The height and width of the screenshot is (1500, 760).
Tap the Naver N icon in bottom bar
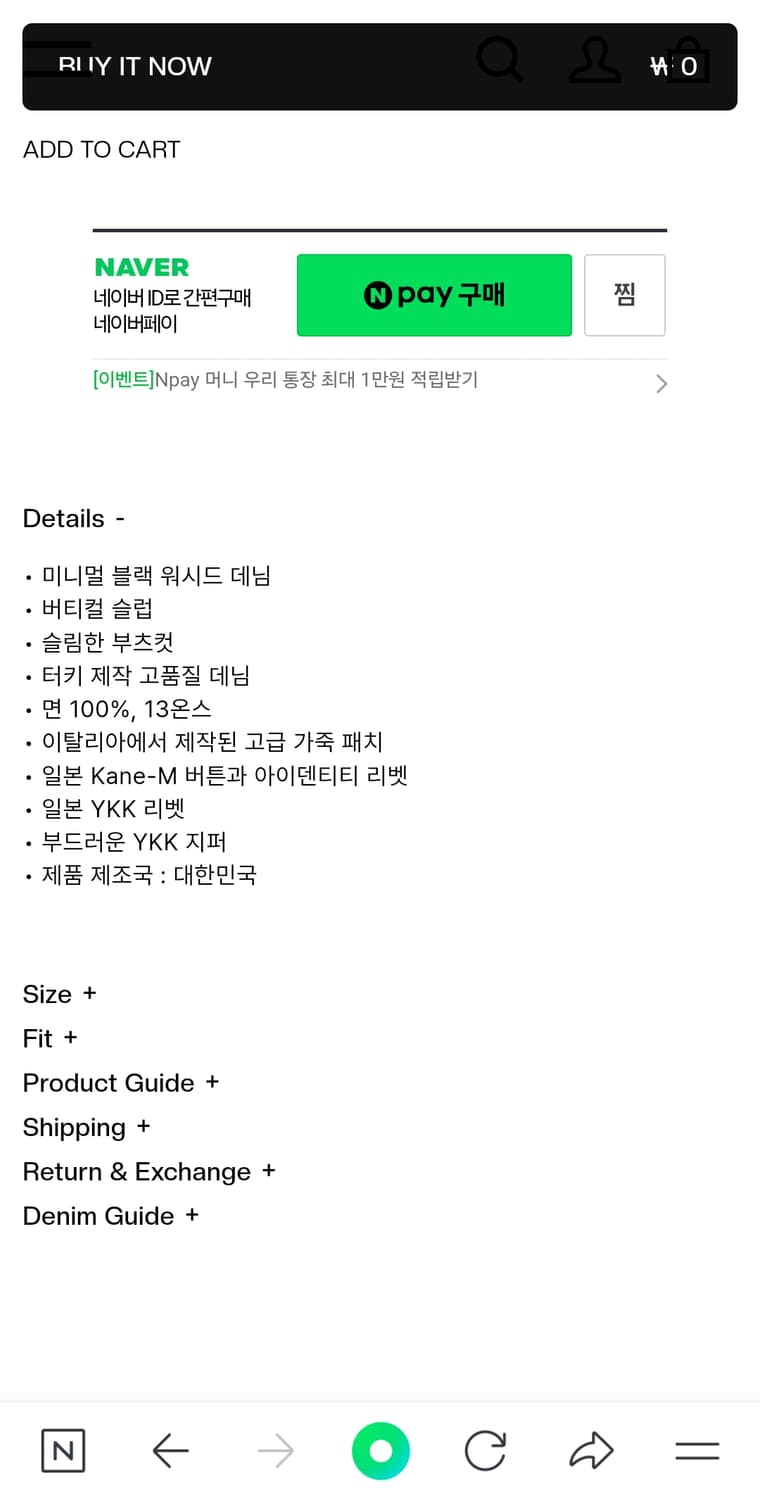click(63, 1450)
